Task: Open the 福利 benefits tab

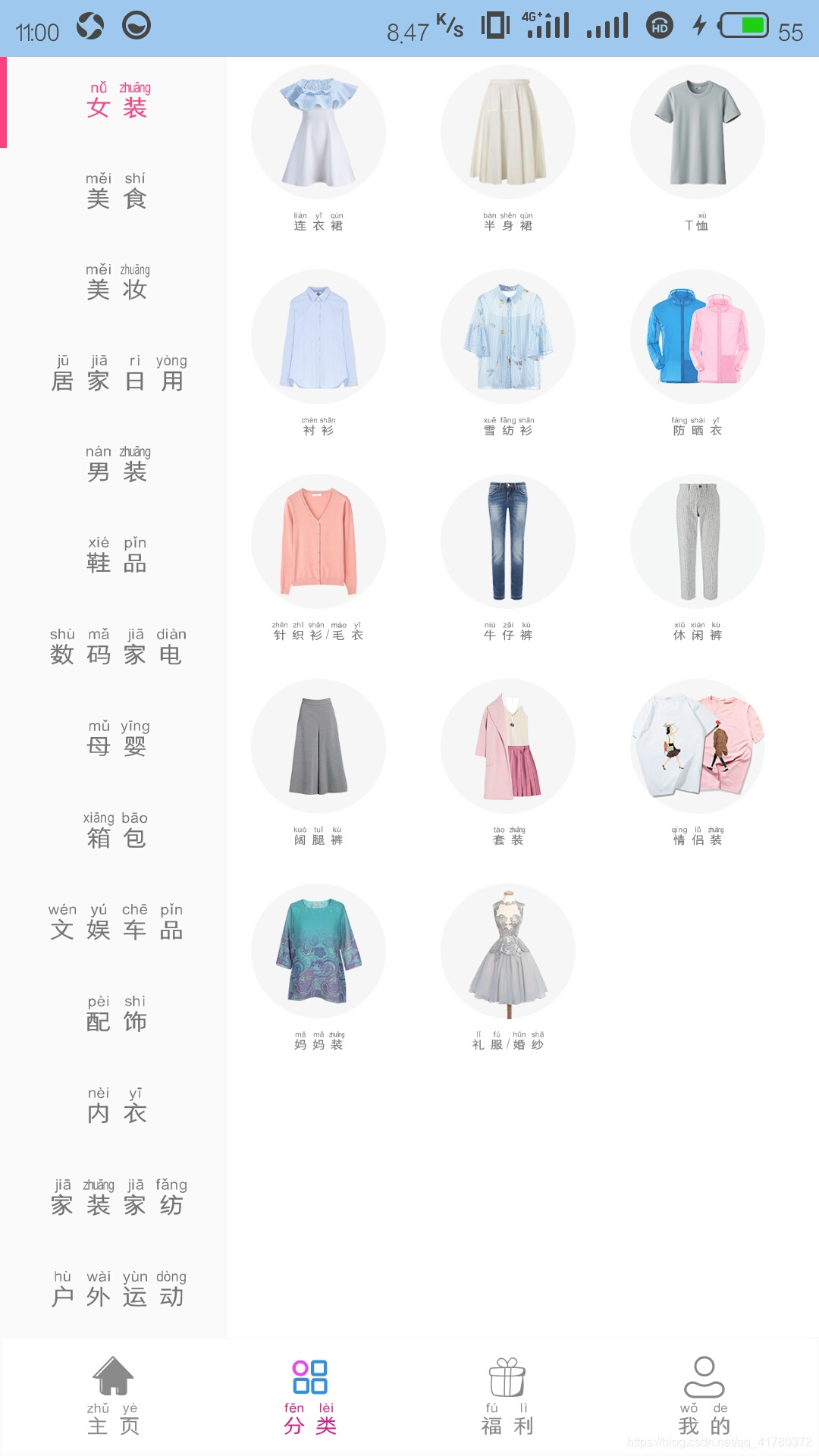Action: [507, 1395]
